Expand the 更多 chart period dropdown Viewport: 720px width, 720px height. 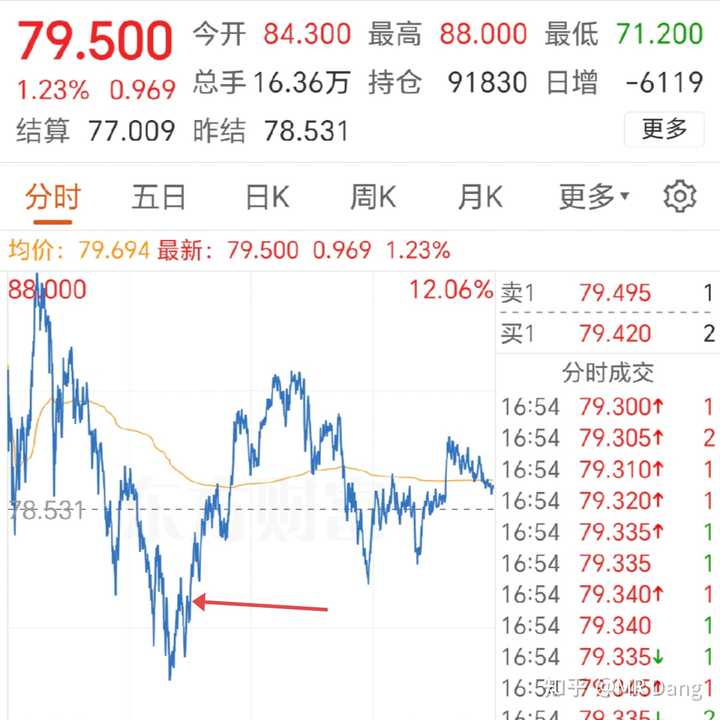pyautogui.click(x=594, y=197)
